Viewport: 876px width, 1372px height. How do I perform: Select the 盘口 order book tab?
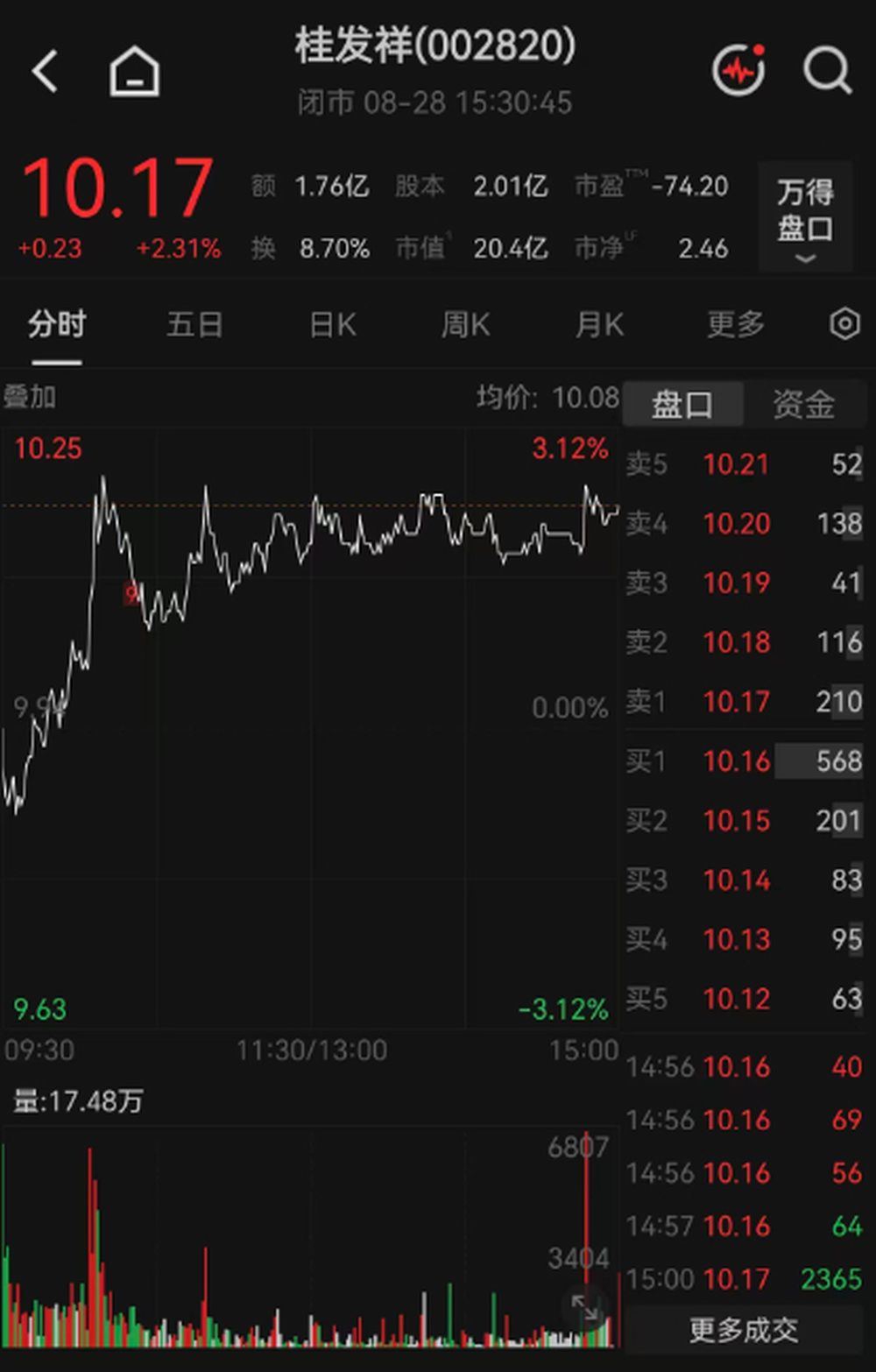(682, 404)
